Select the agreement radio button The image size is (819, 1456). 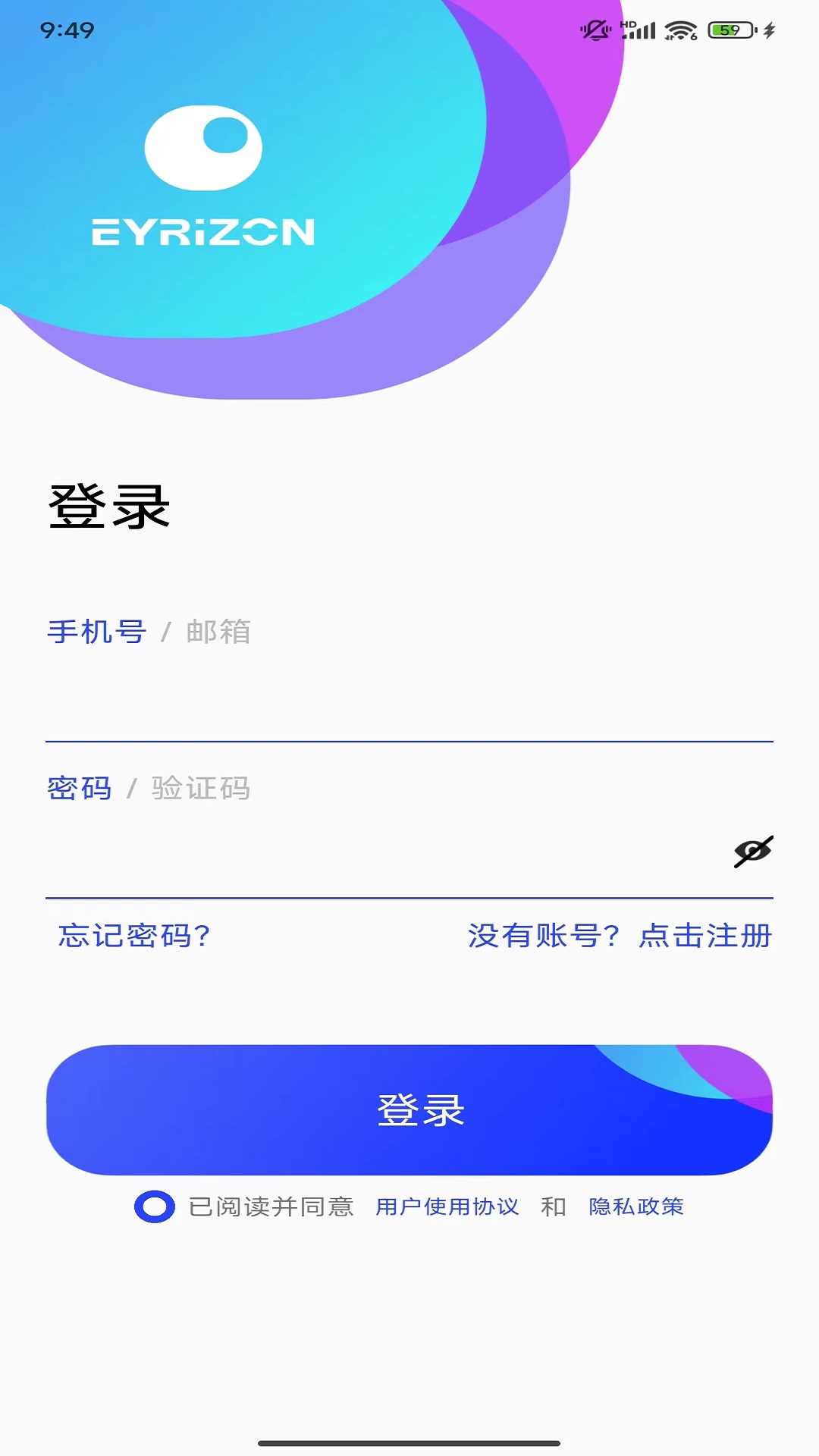(x=155, y=1206)
